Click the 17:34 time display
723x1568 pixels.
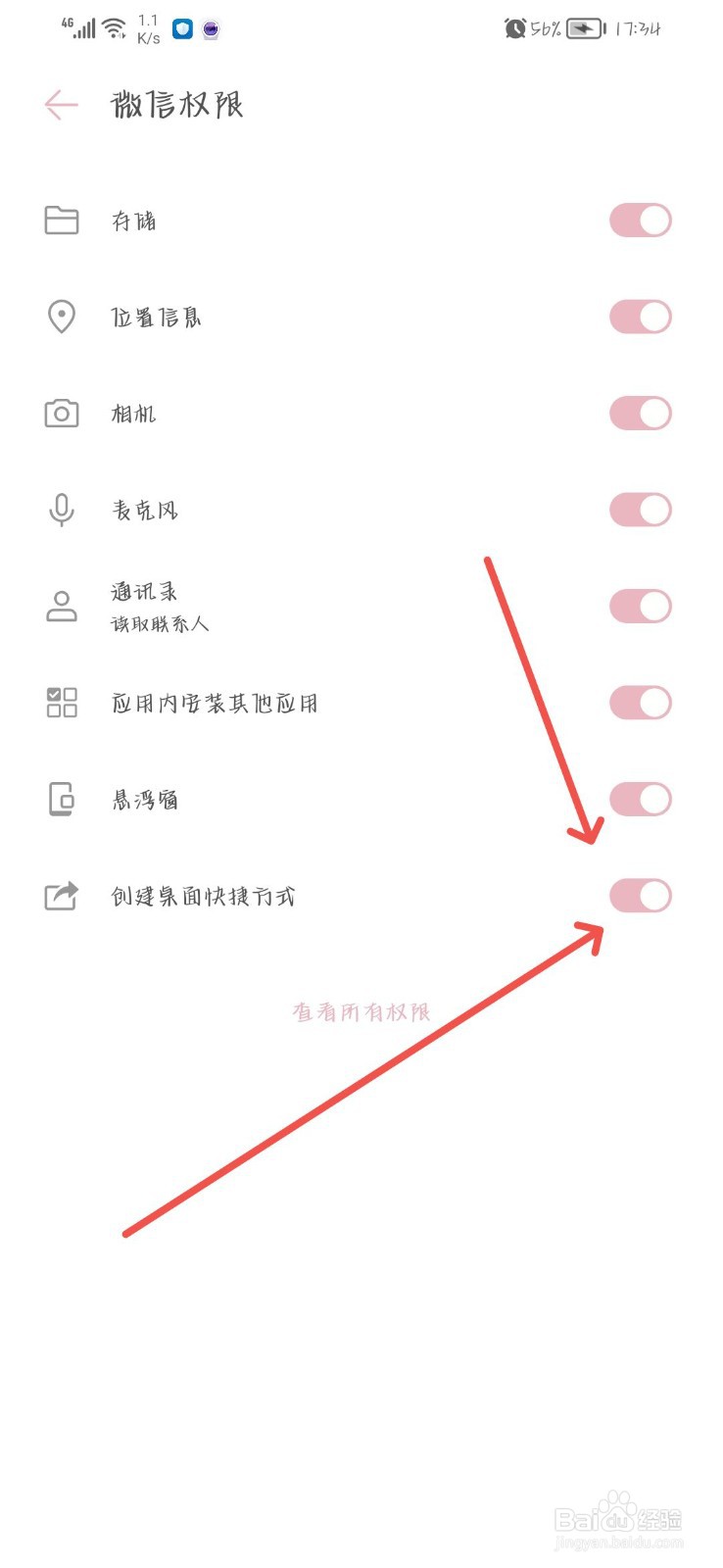pyautogui.click(x=637, y=28)
